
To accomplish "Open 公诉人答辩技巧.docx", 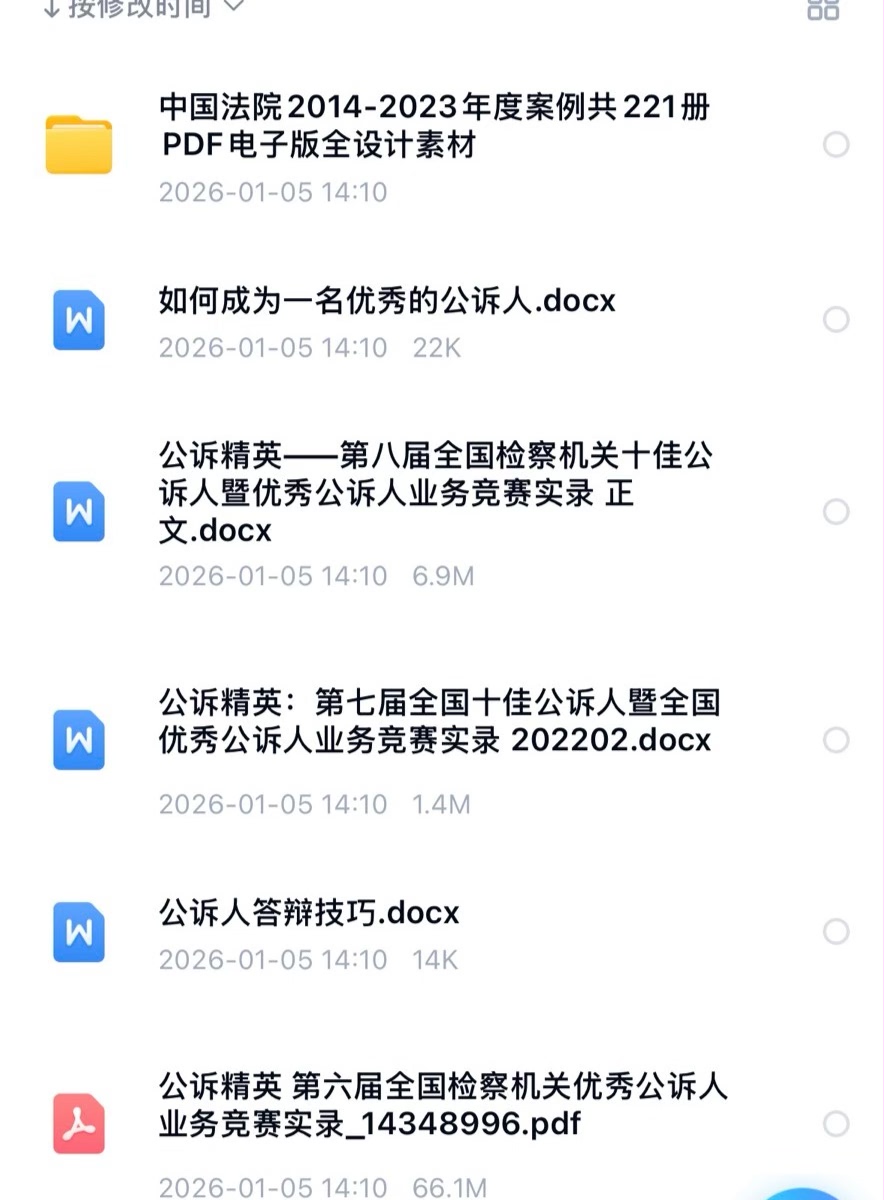I will (309, 912).
